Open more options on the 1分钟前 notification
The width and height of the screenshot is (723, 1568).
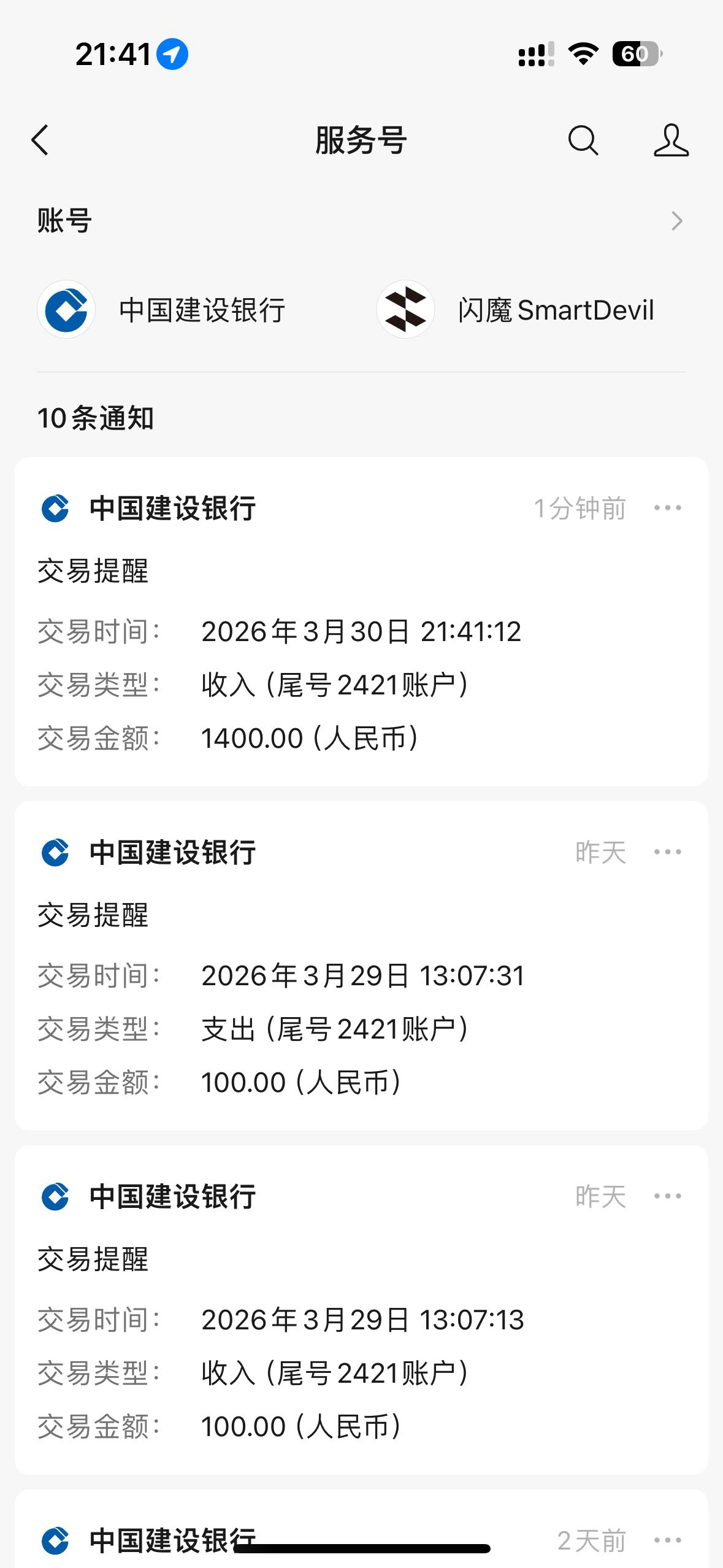[x=667, y=508]
